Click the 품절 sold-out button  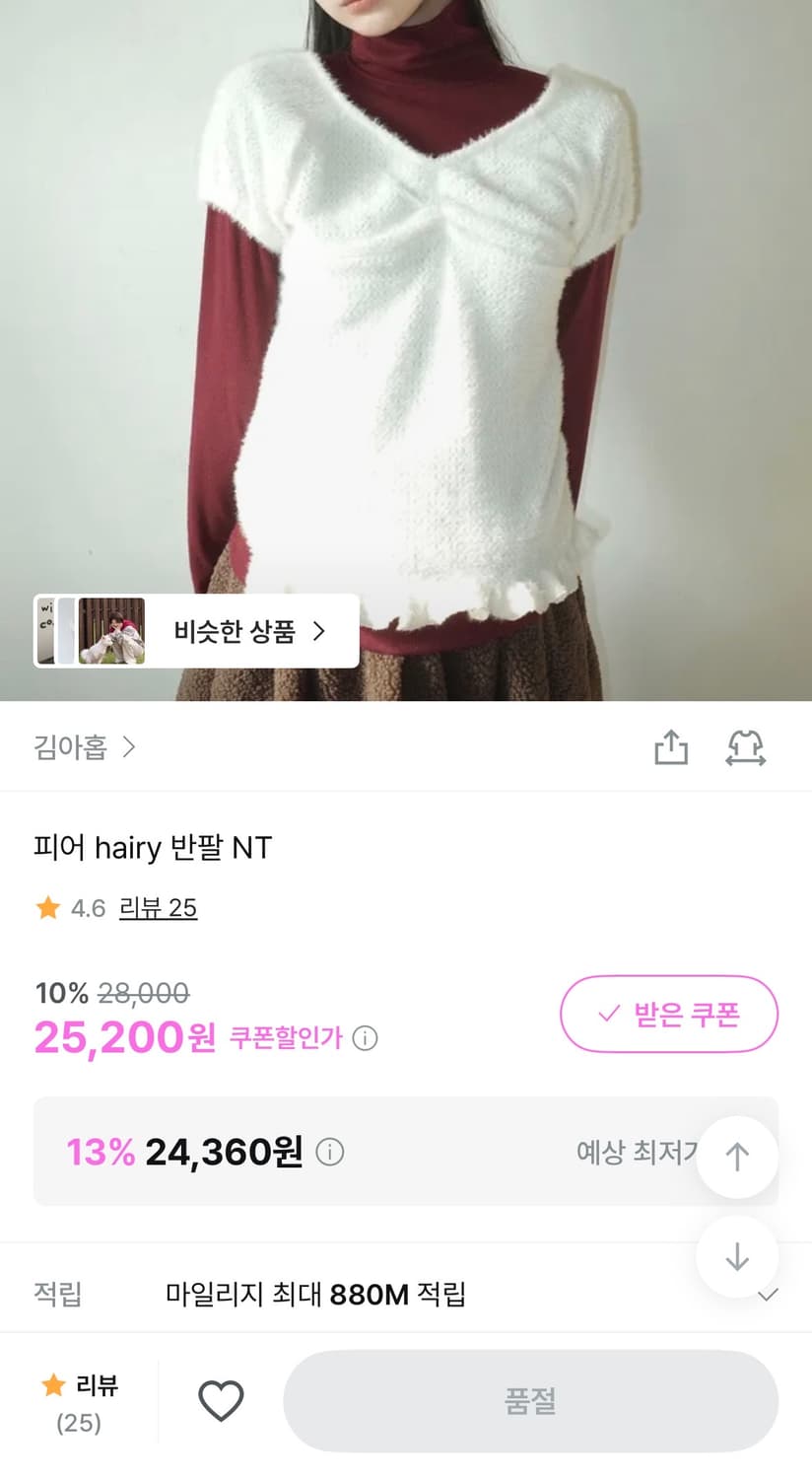pyautogui.click(x=530, y=1400)
